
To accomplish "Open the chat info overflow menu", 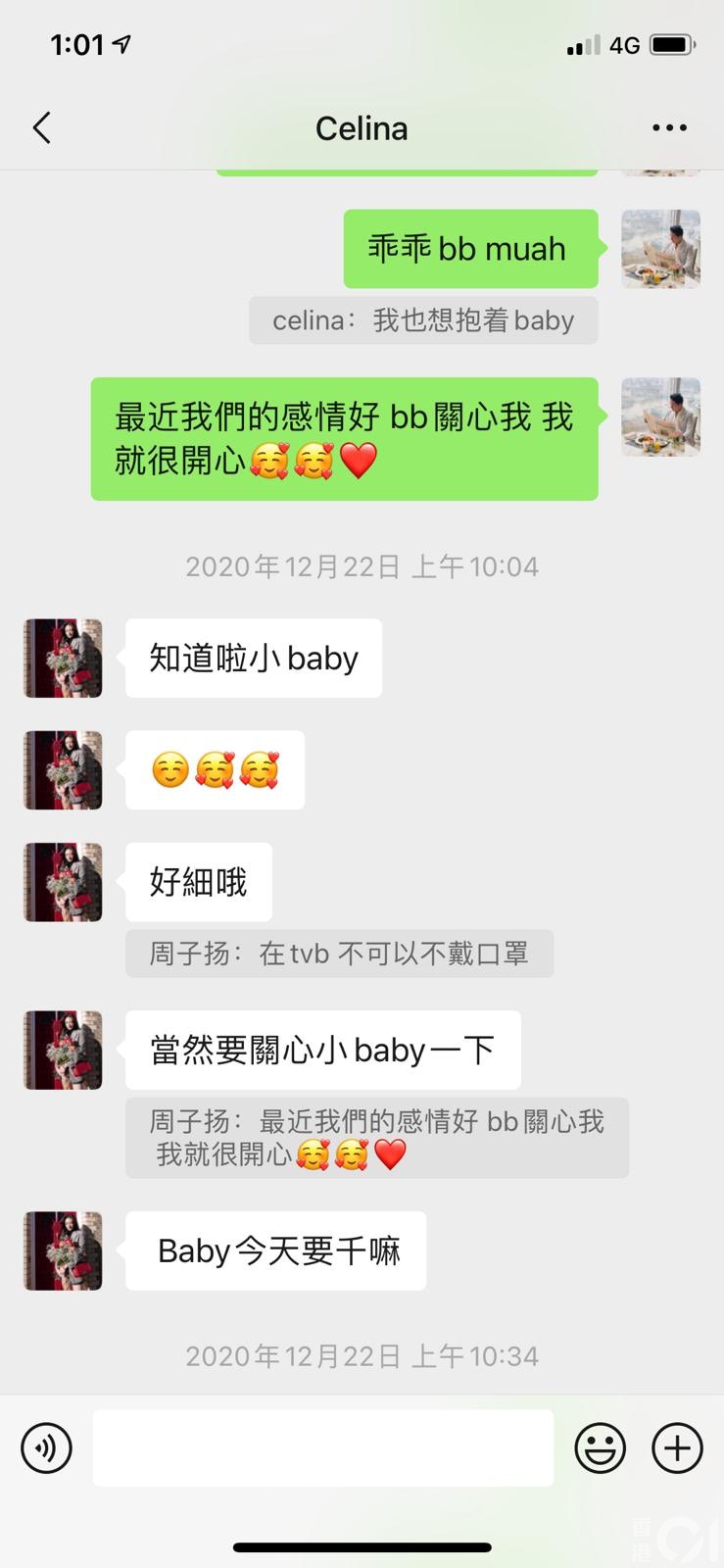I will (669, 128).
